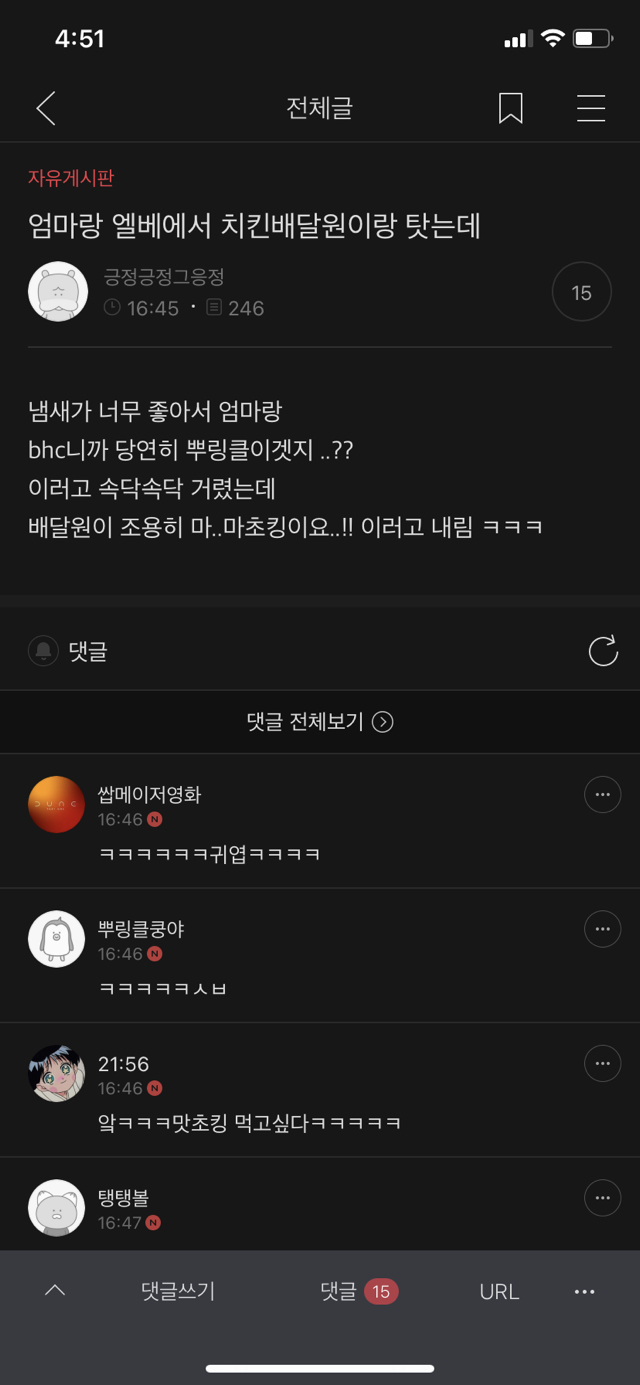Open 댓글 전체보기 to view all comments
Viewport: 640px width, 1385px height.
(320, 722)
